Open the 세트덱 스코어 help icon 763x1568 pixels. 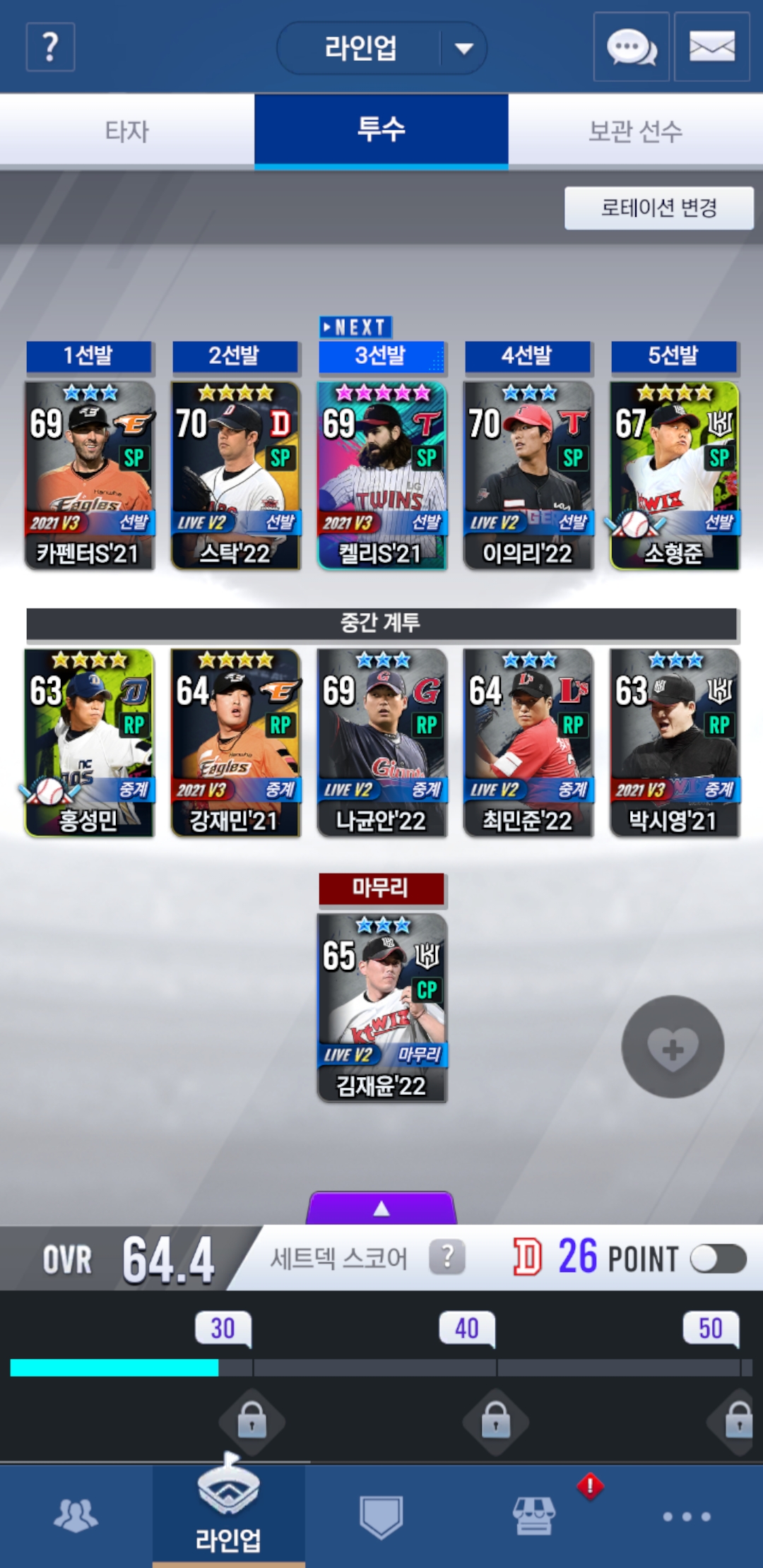(447, 1257)
